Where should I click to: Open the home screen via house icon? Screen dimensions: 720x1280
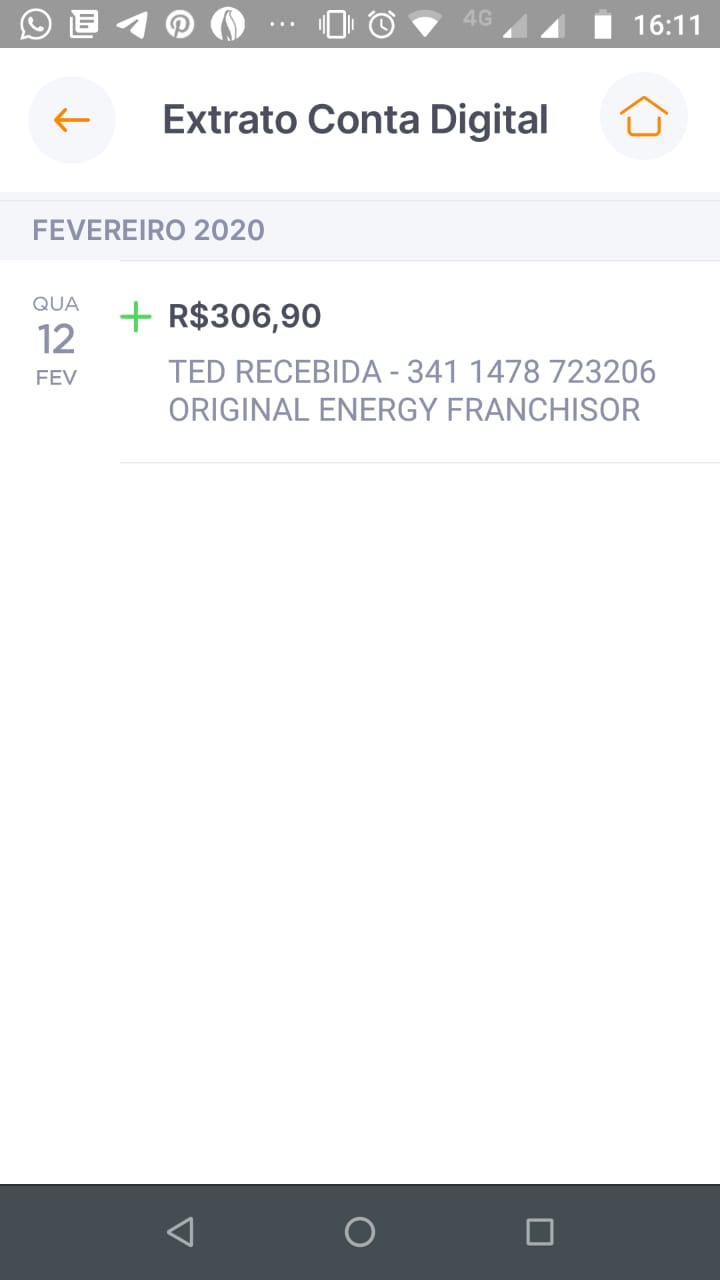[x=644, y=116]
